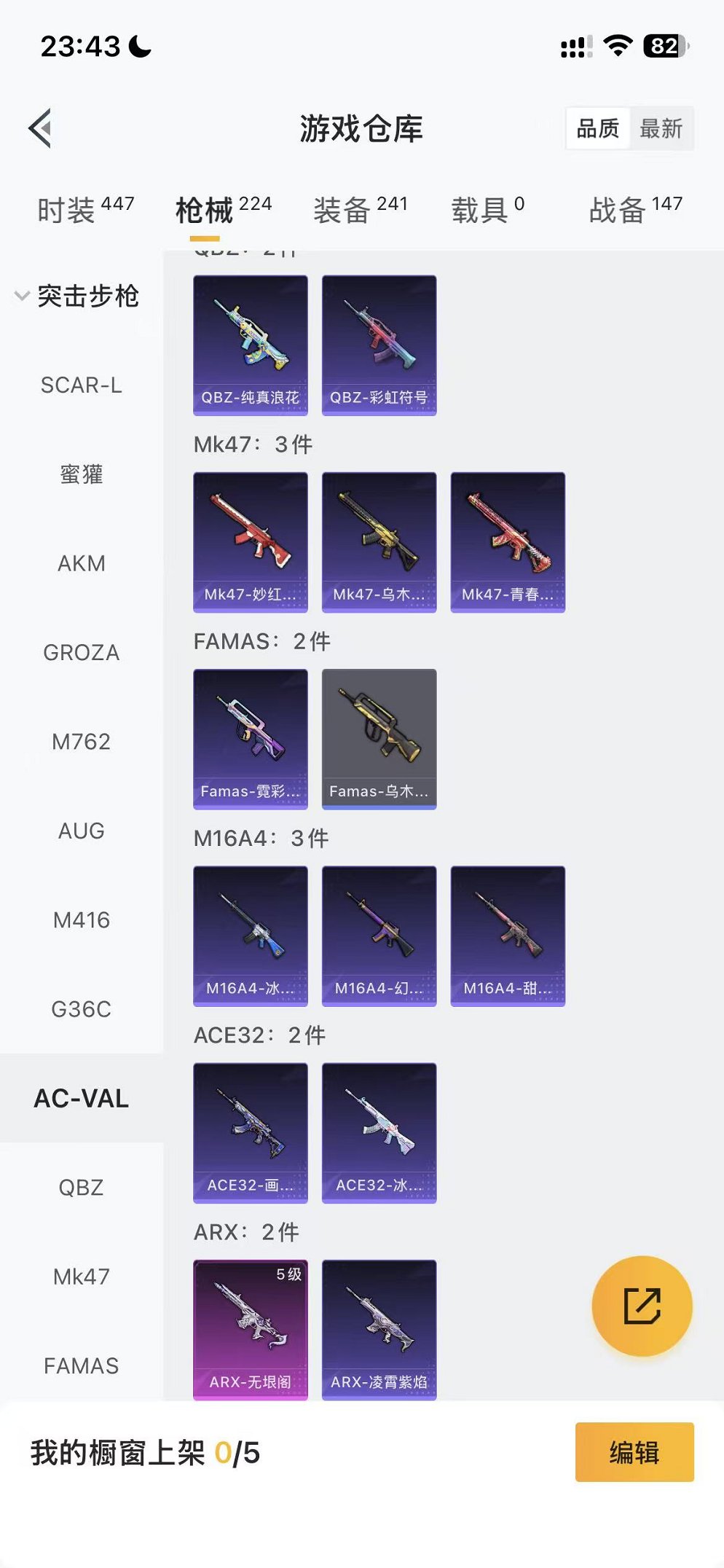
Task: Select SCAR-L in the side list
Action: point(81,385)
